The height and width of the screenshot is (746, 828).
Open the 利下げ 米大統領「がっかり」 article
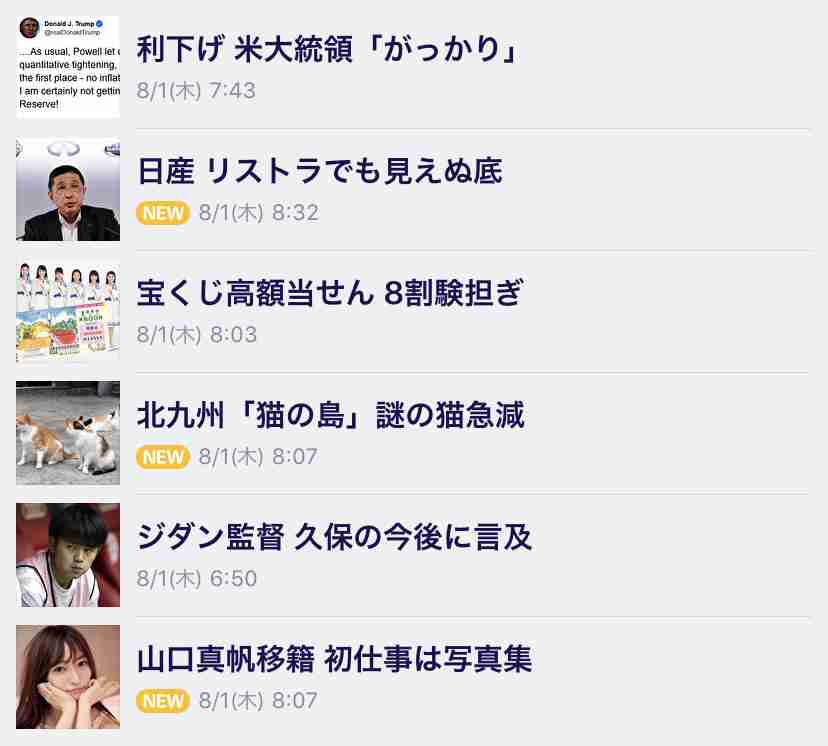327,49
